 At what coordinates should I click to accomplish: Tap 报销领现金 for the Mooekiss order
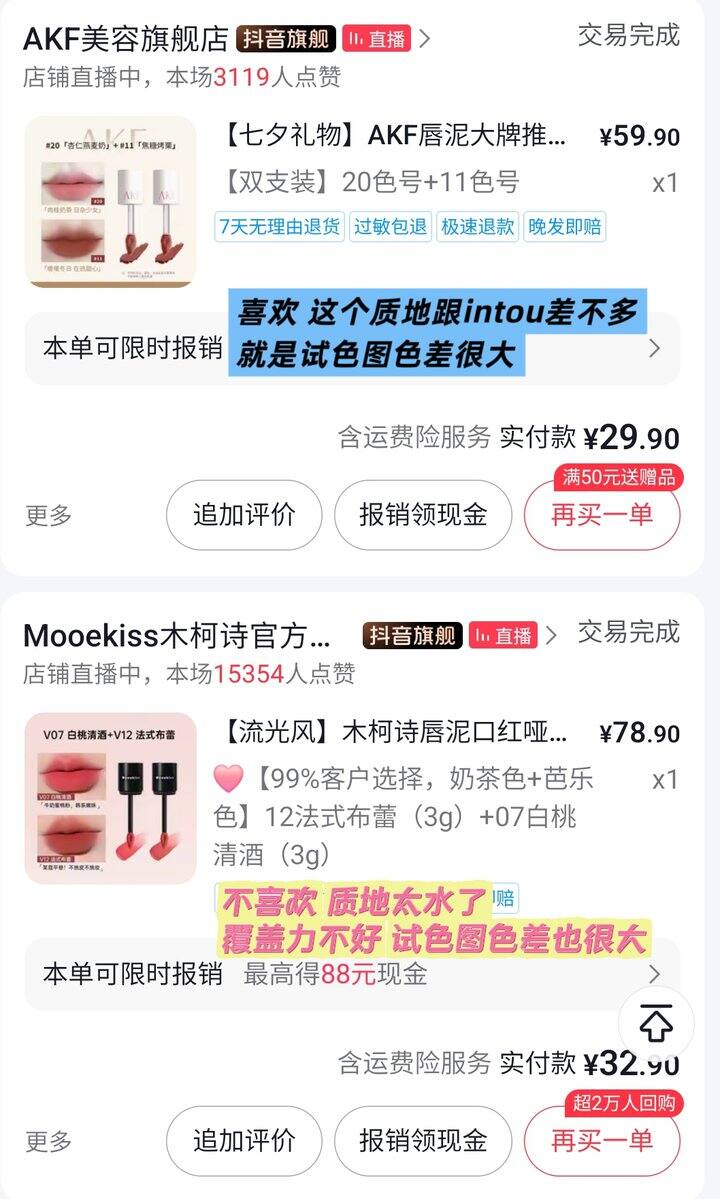[423, 1141]
